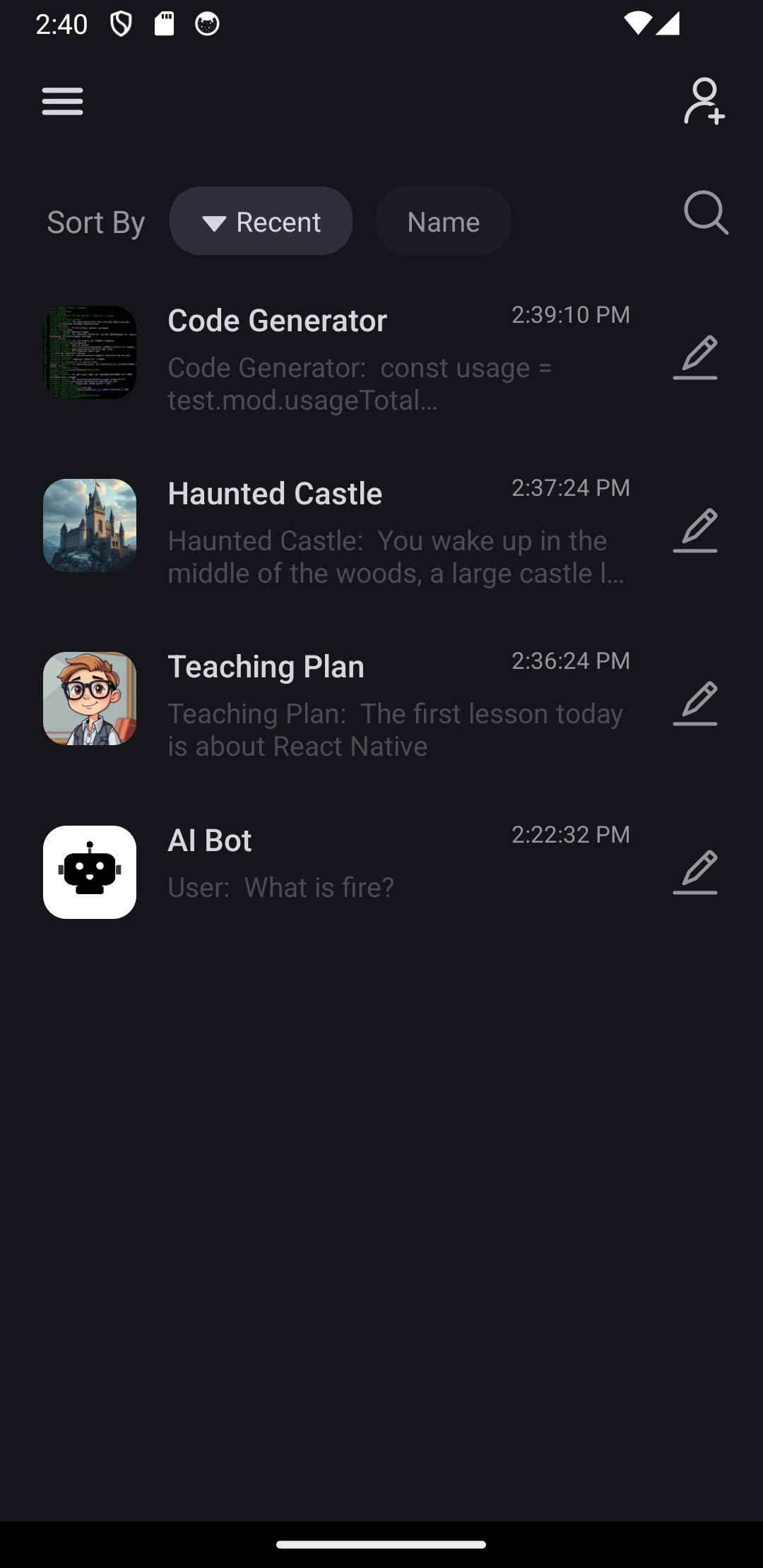Edit the Teaching Plan character
This screenshot has height=1568, width=763.
point(696,703)
